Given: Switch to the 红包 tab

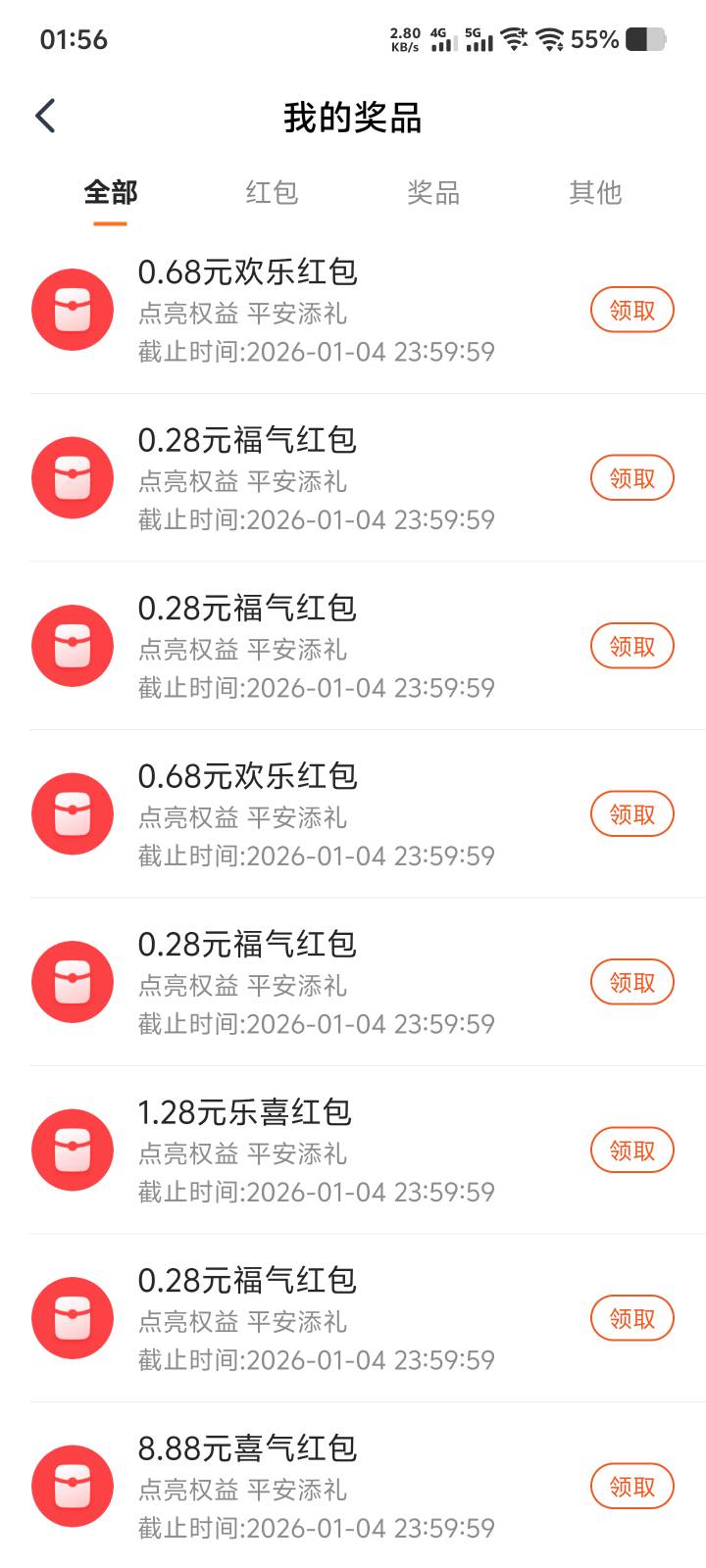Looking at the screenshot, I should pyautogui.click(x=272, y=193).
